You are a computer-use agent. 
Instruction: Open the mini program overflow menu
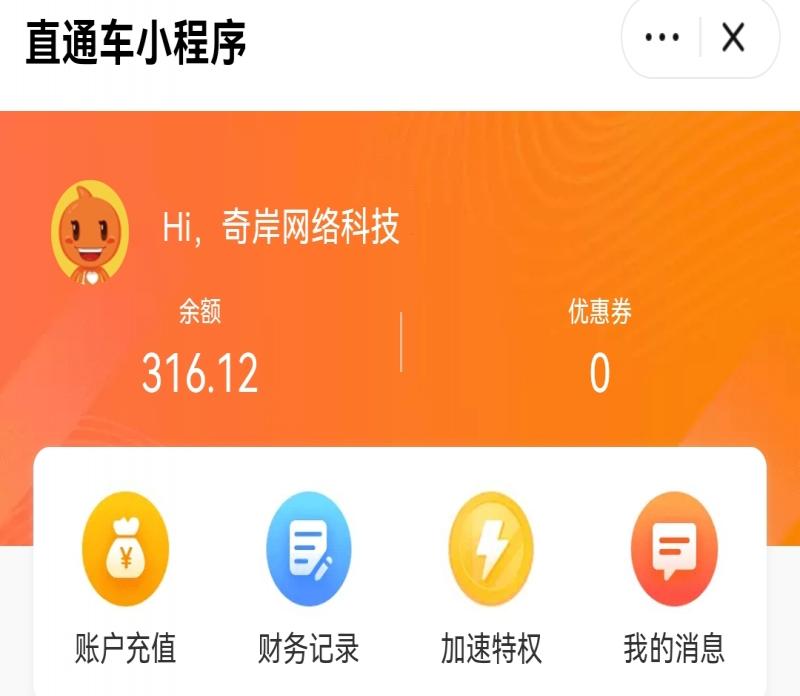(x=662, y=38)
